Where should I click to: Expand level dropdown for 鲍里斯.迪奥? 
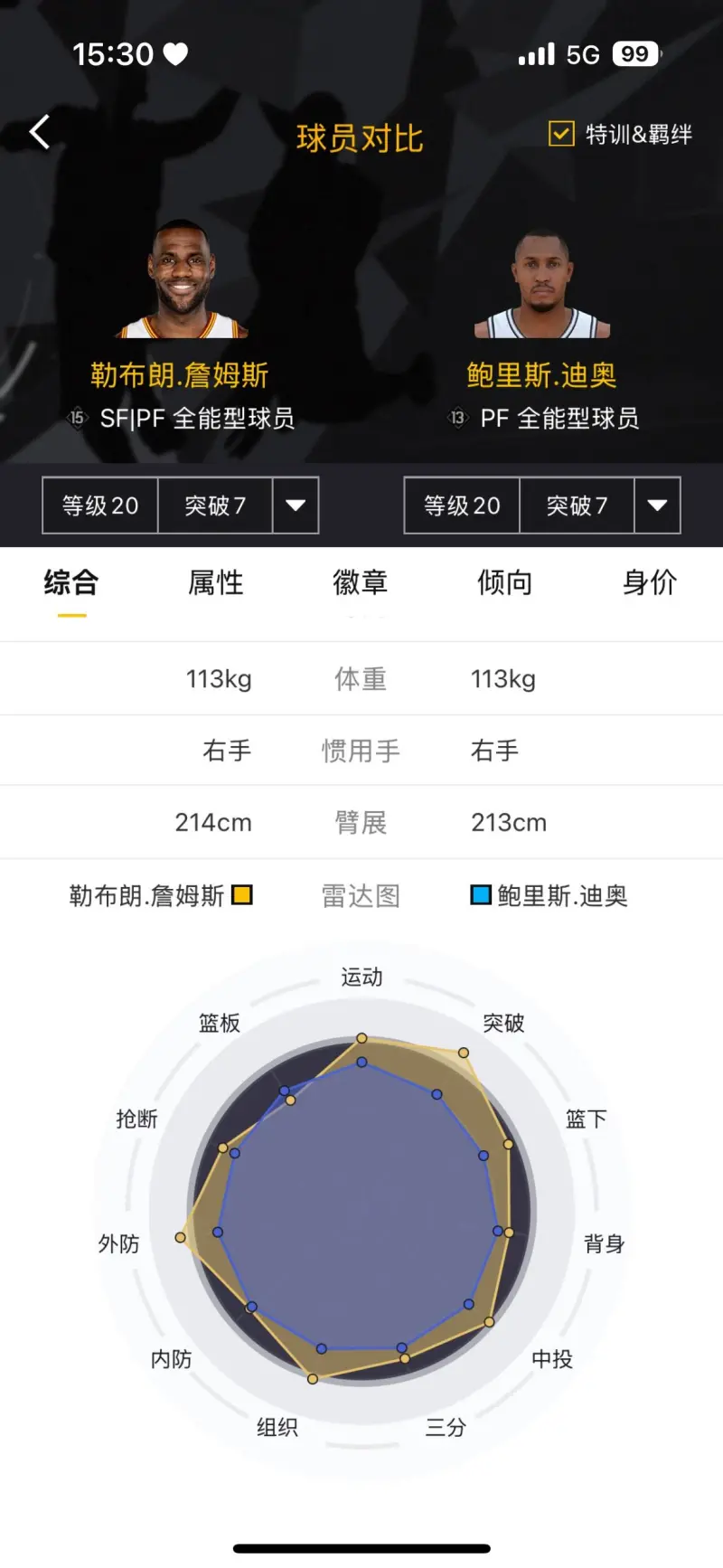tap(657, 505)
